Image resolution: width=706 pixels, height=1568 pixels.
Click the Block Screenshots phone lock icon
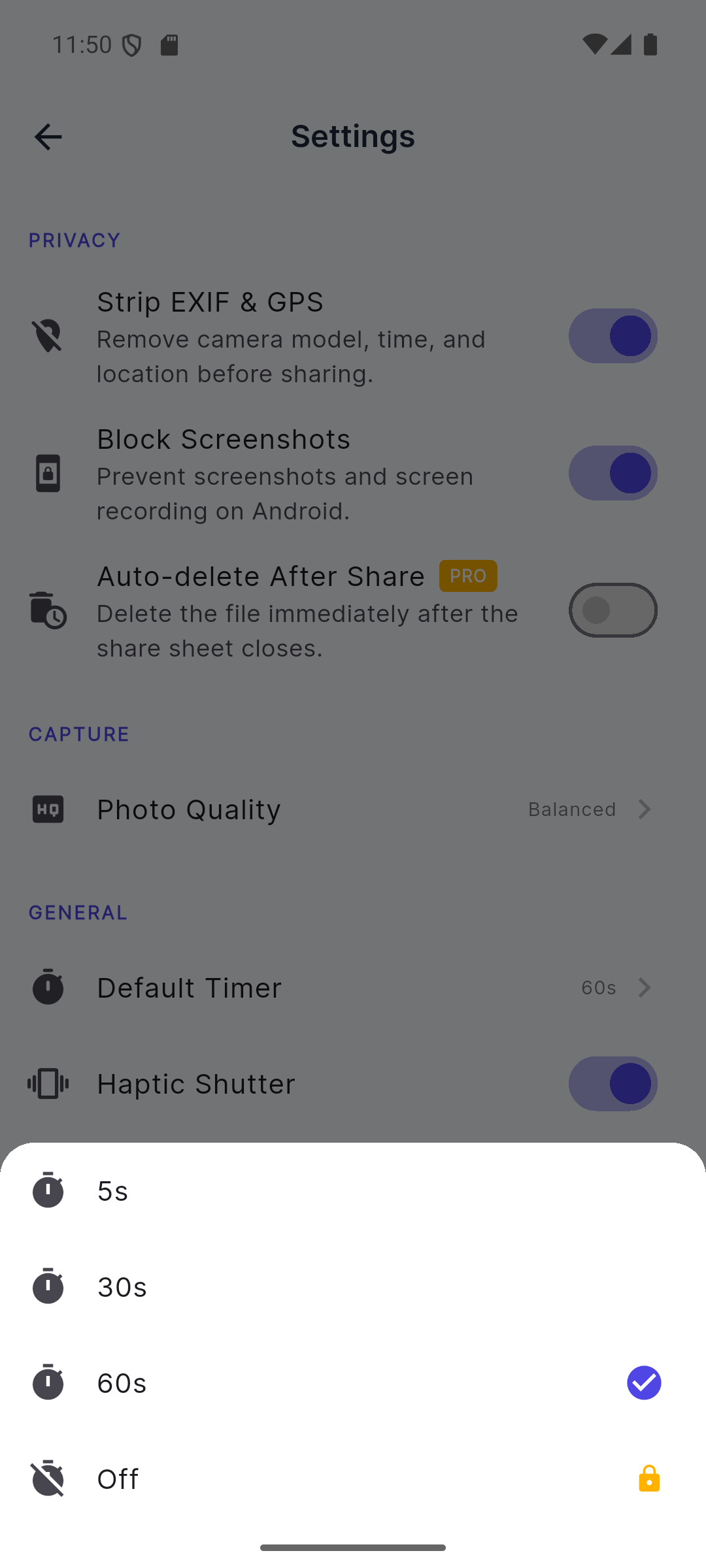[x=48, y=473]
